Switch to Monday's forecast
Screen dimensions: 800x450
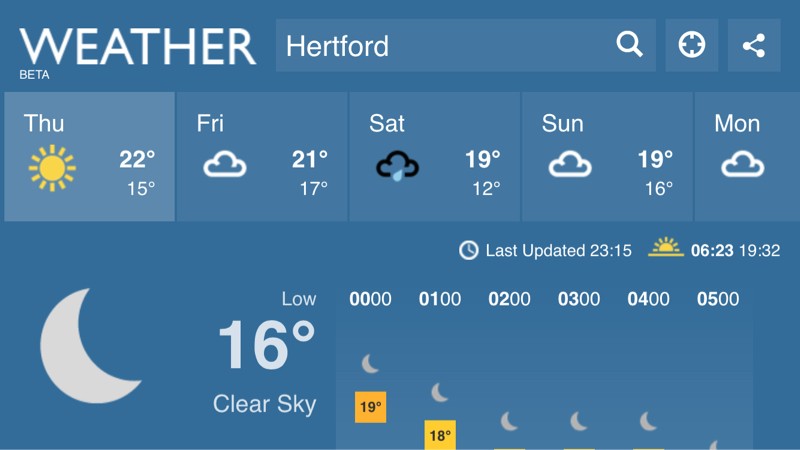pos(746,157)
